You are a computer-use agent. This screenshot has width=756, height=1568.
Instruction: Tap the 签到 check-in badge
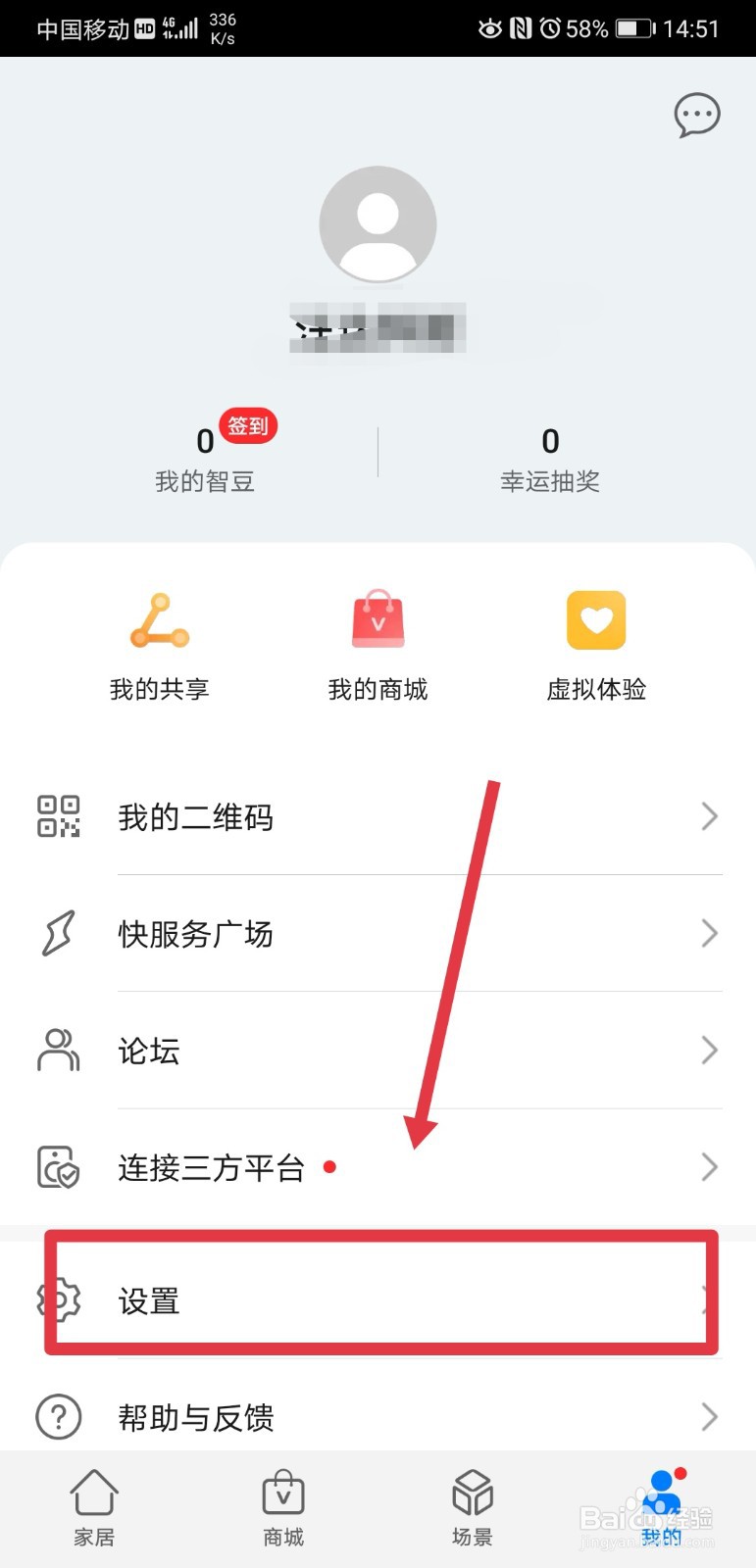[248, 425]
